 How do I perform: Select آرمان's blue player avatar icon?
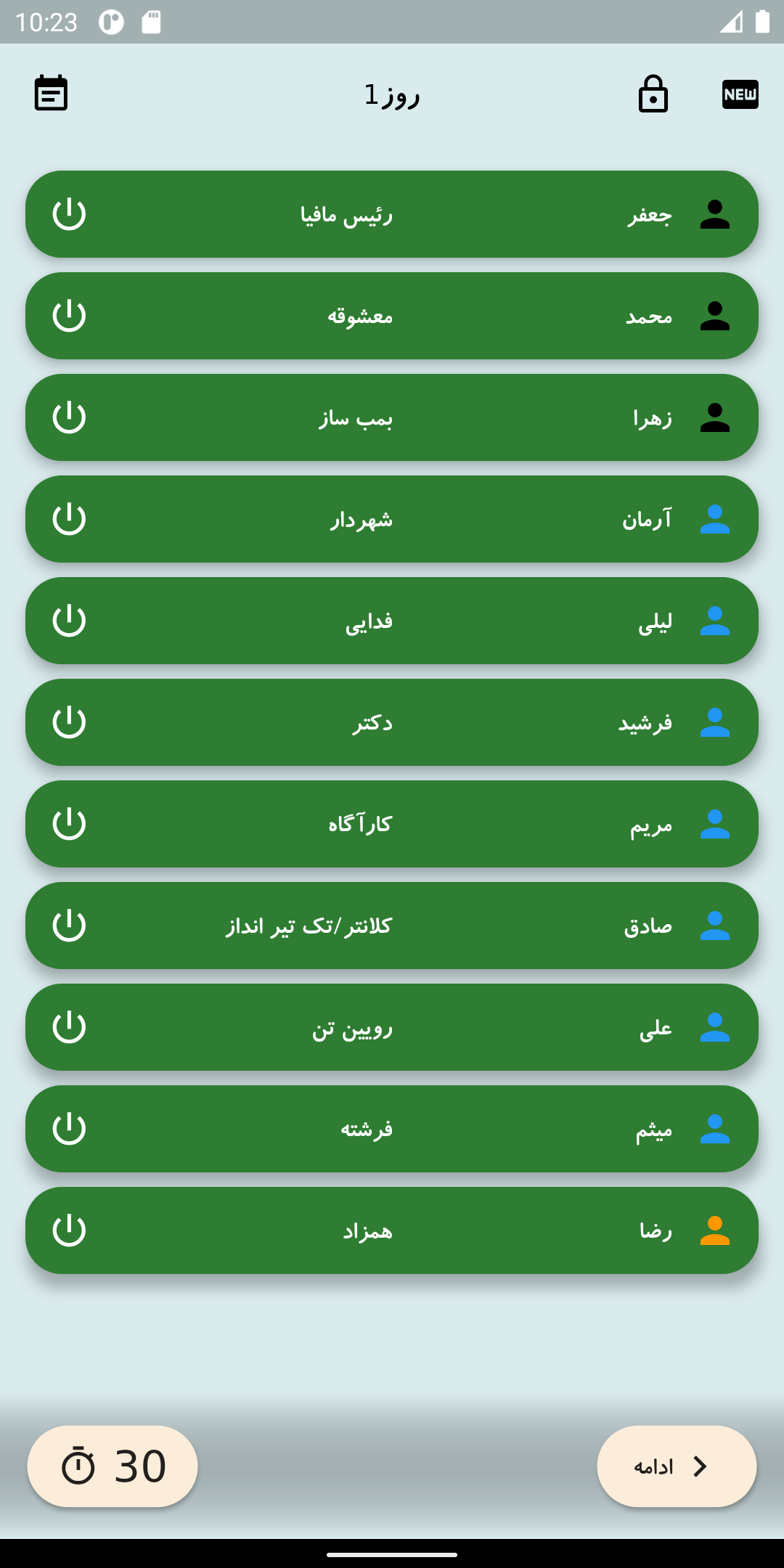[x=716, y=518]
